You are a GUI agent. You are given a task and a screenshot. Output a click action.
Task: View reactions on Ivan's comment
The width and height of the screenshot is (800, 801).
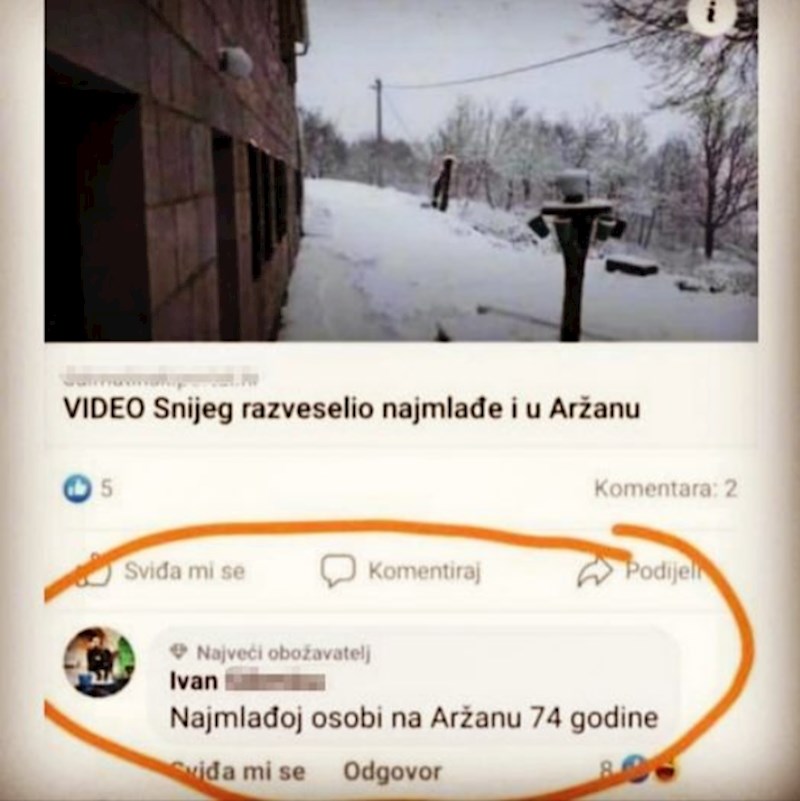pyautogui.click(x=632, y=771)
